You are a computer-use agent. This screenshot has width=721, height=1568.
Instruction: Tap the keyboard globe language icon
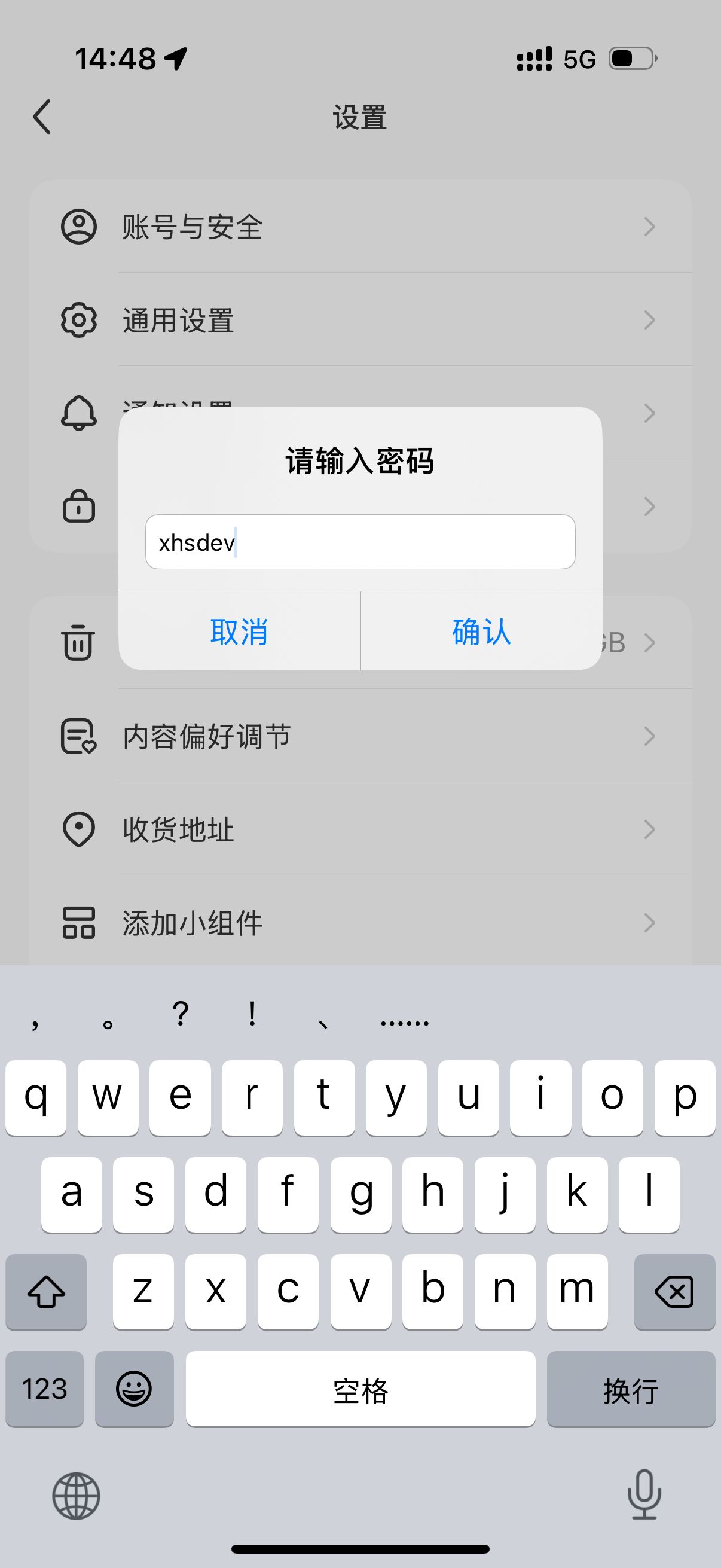pyautogui.click(x=77, y=1497)
